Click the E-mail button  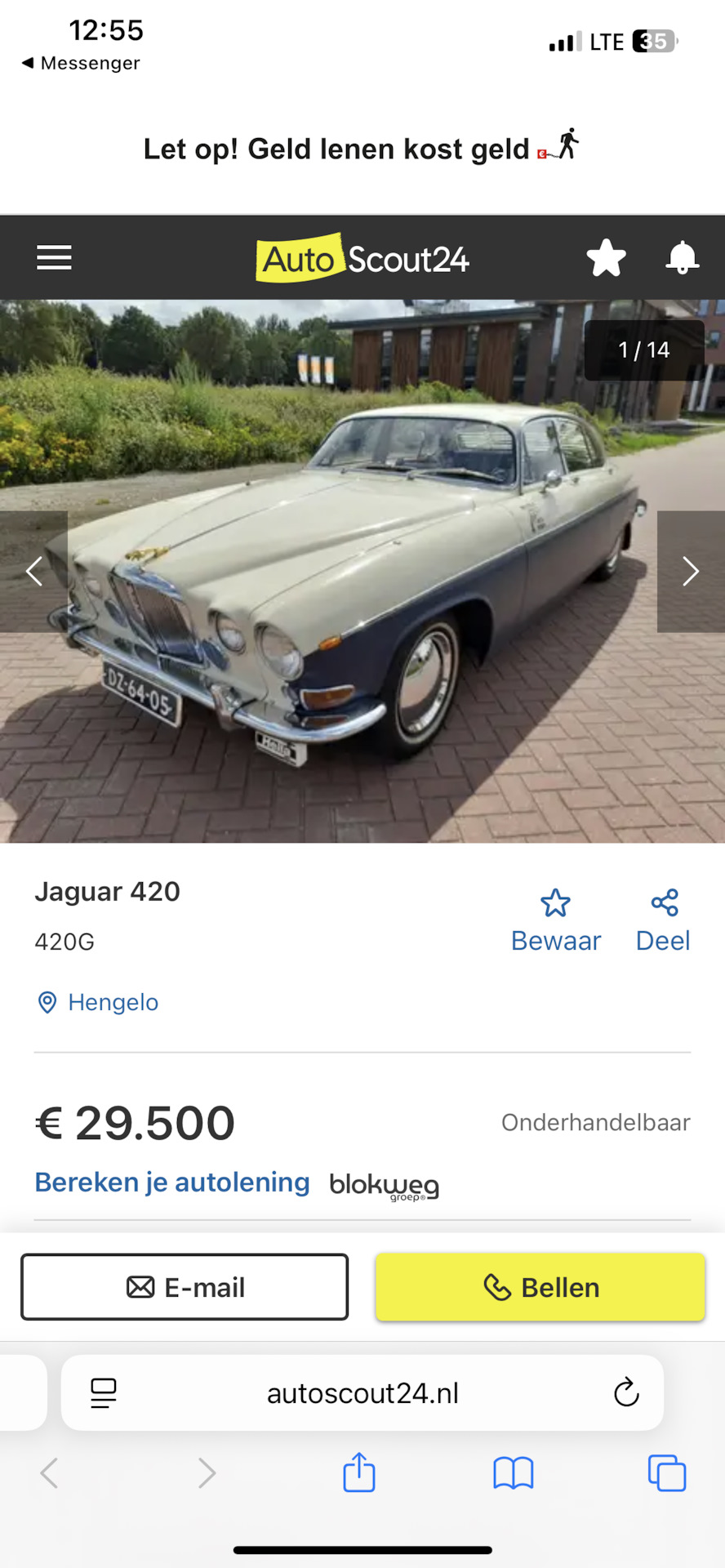185,1287
